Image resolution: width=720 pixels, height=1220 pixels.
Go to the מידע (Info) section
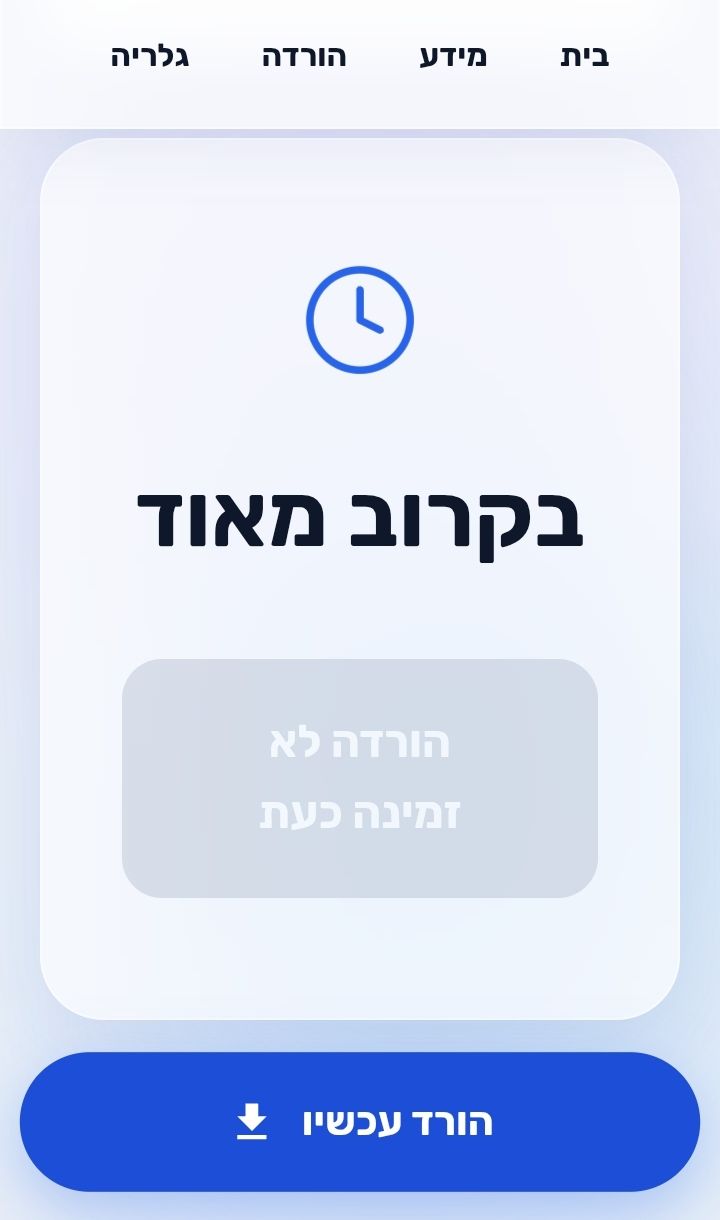click(453, 56)
